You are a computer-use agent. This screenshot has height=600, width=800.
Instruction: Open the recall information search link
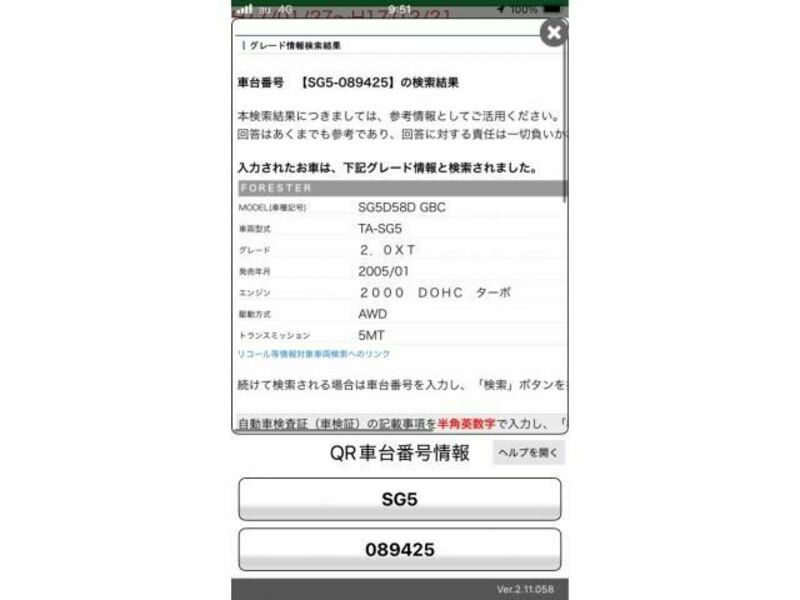click(314, 354)
